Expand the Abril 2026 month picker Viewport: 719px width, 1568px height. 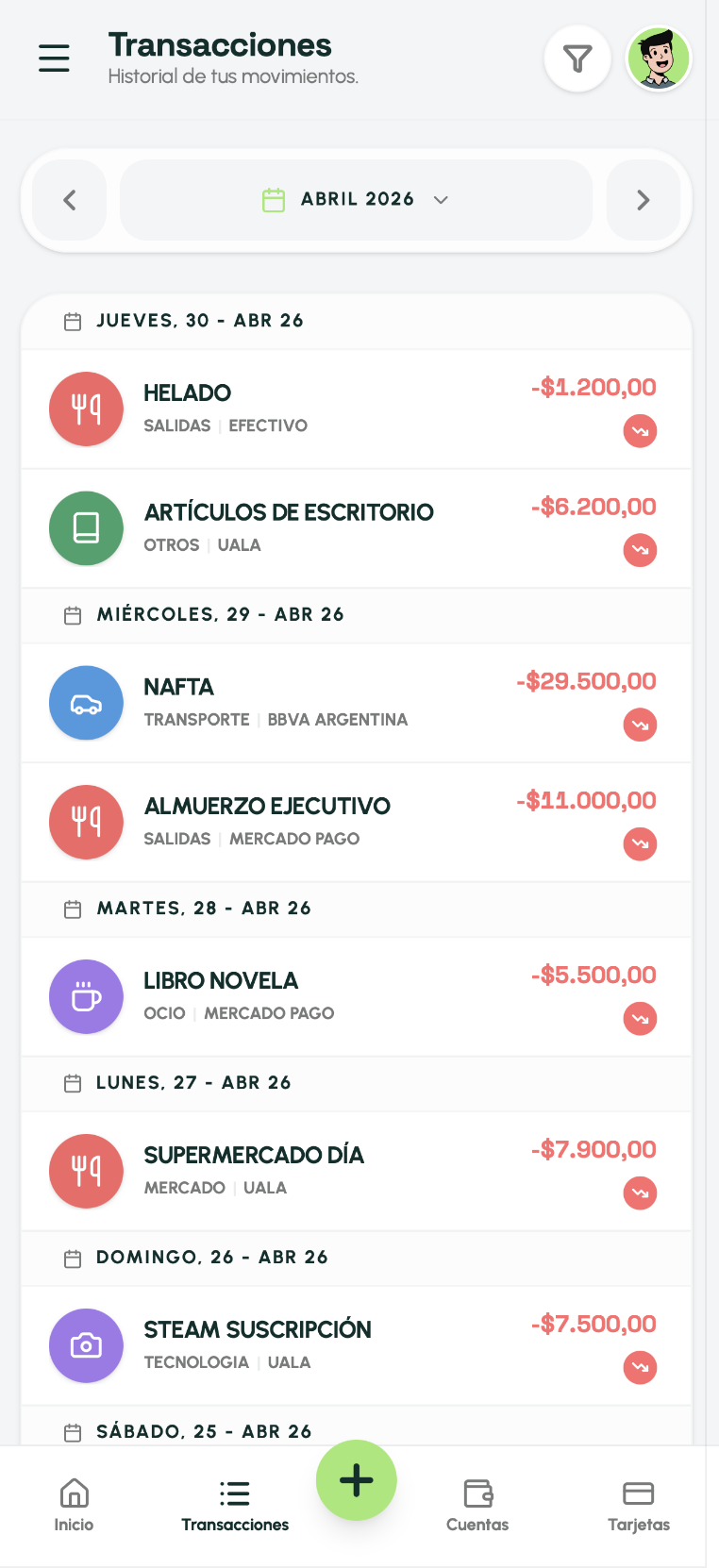coord(356,200)
